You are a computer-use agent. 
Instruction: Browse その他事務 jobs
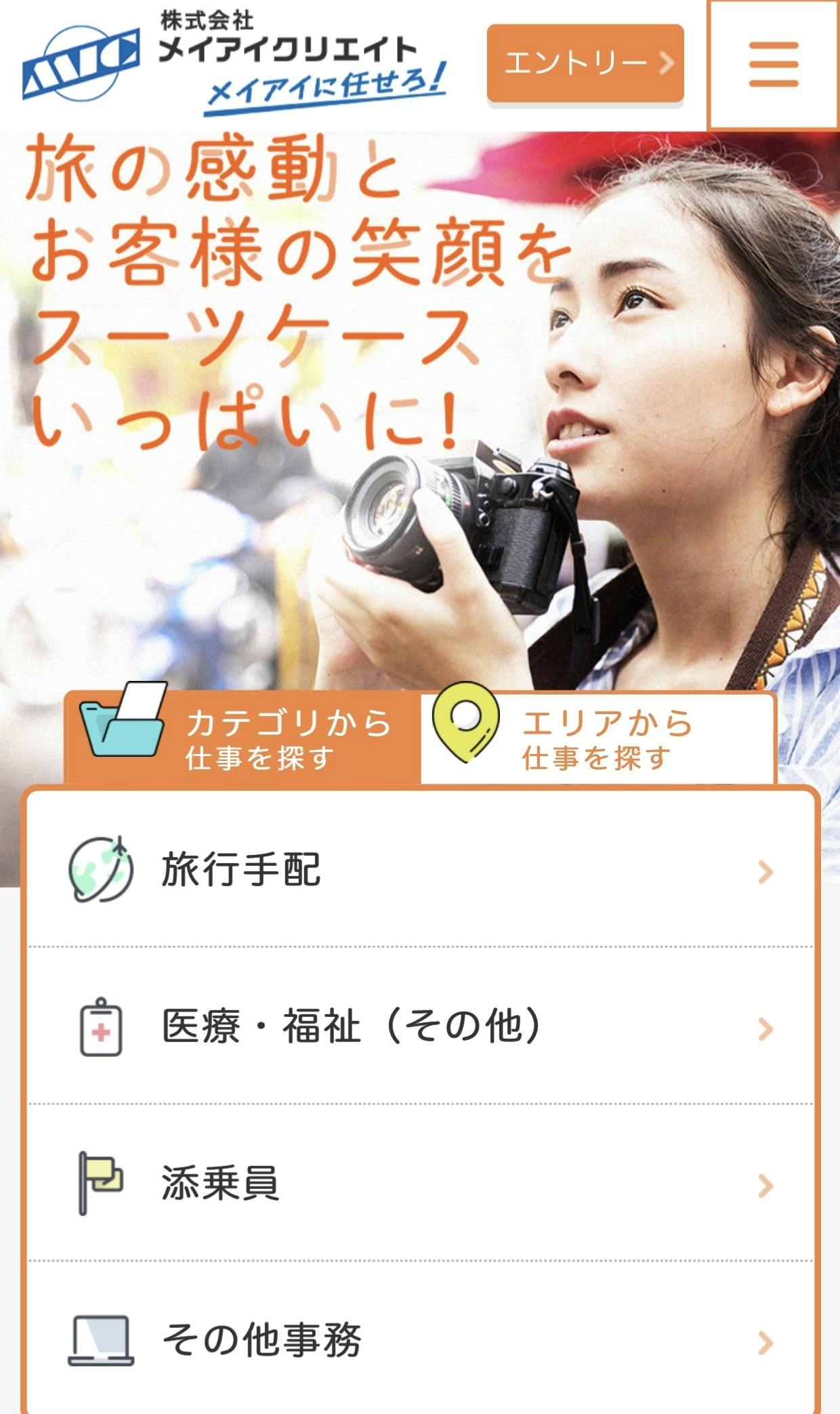(420, 1340)
